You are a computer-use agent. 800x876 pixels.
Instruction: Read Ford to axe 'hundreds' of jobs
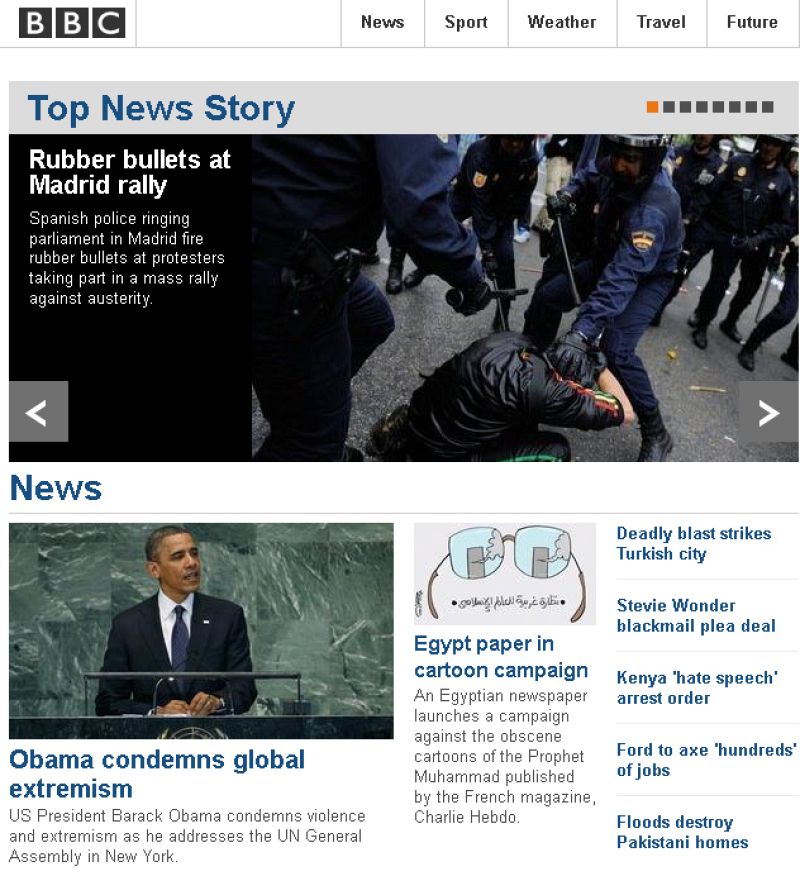tap(705, 759)
